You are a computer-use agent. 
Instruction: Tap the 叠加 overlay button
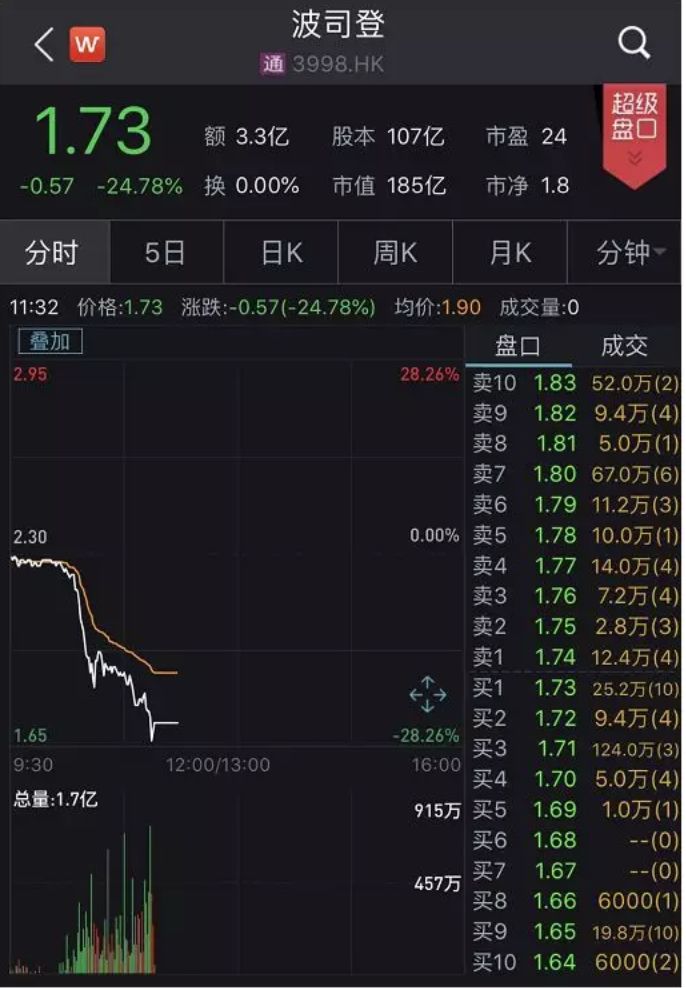pyautogui.click(x=49, y=341)
